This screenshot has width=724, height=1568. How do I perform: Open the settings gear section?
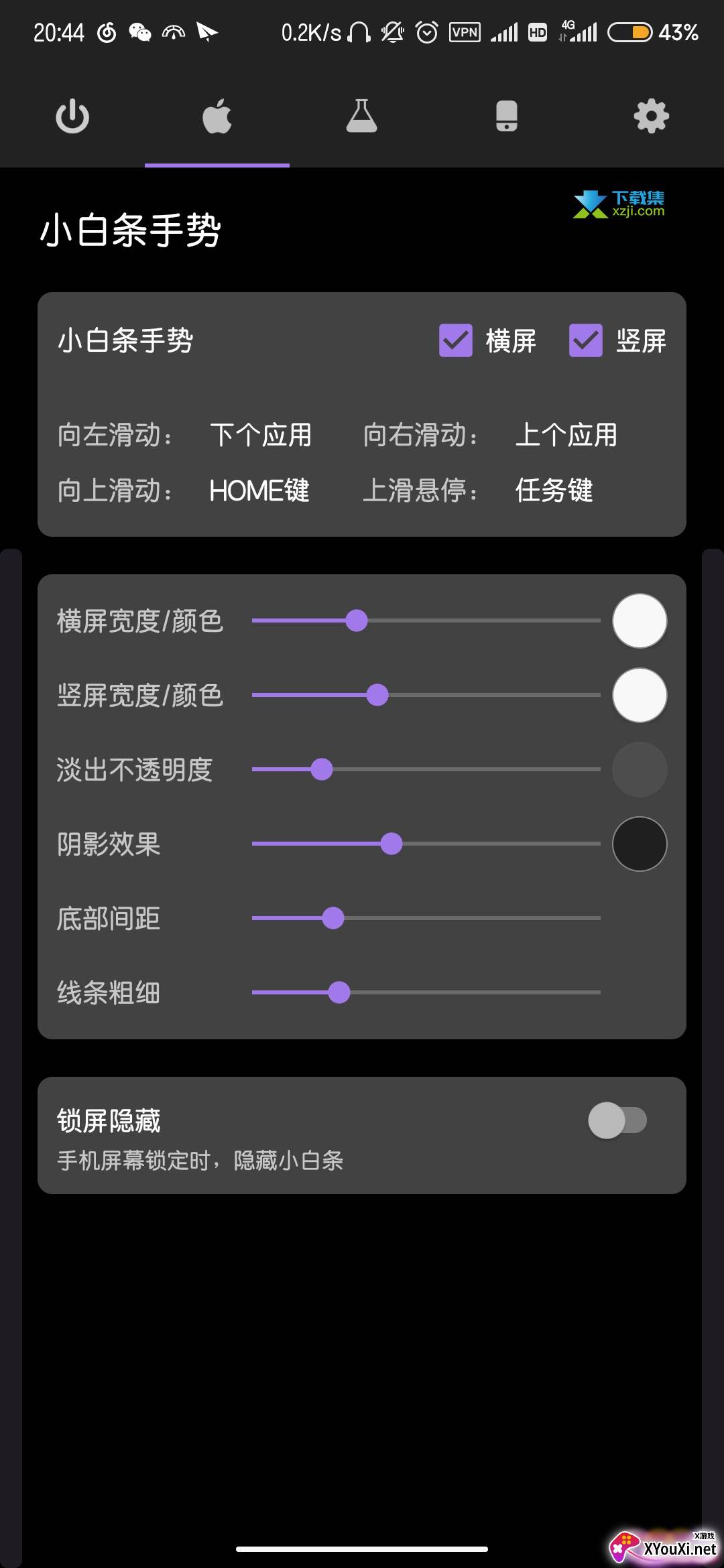(x=650, y=116)
